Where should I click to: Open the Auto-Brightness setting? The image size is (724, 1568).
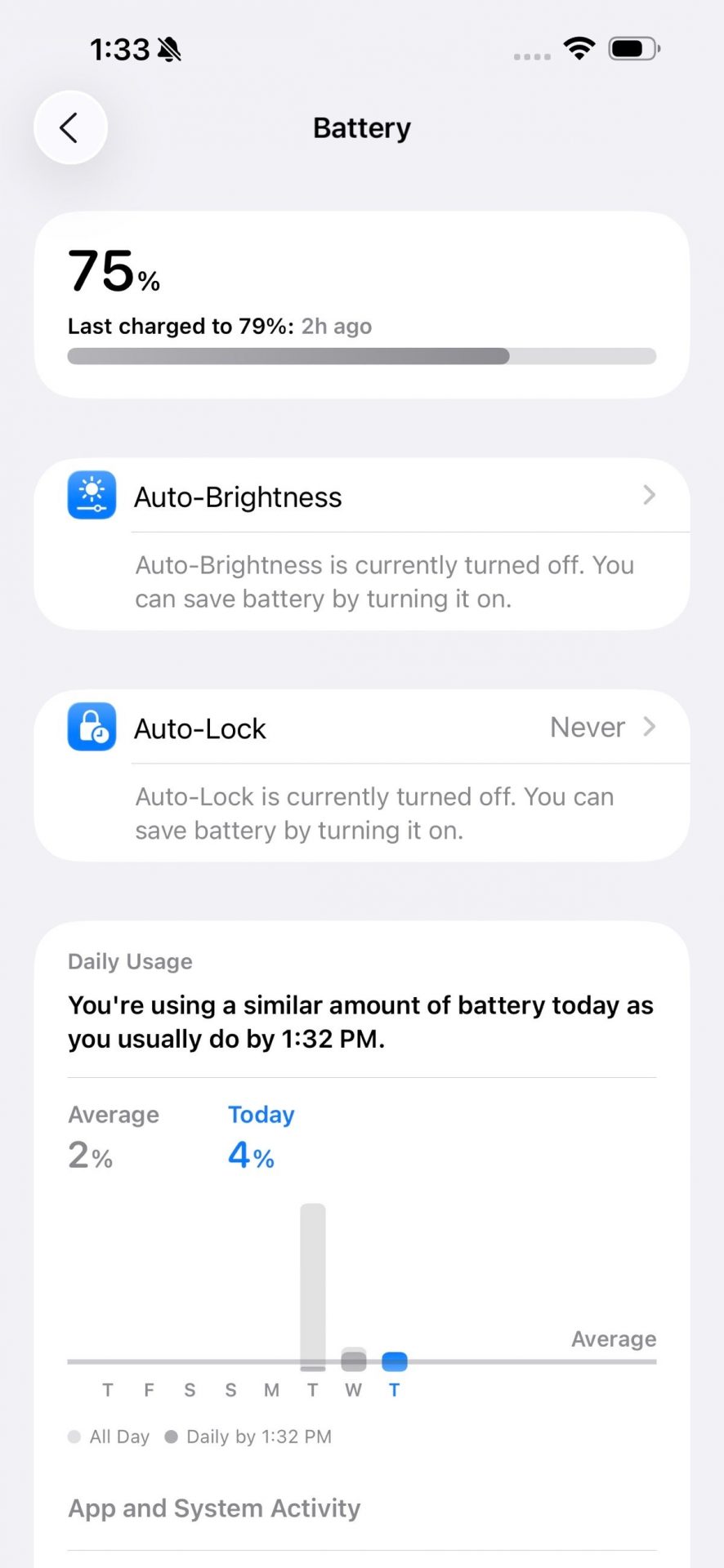click(361, 497)
